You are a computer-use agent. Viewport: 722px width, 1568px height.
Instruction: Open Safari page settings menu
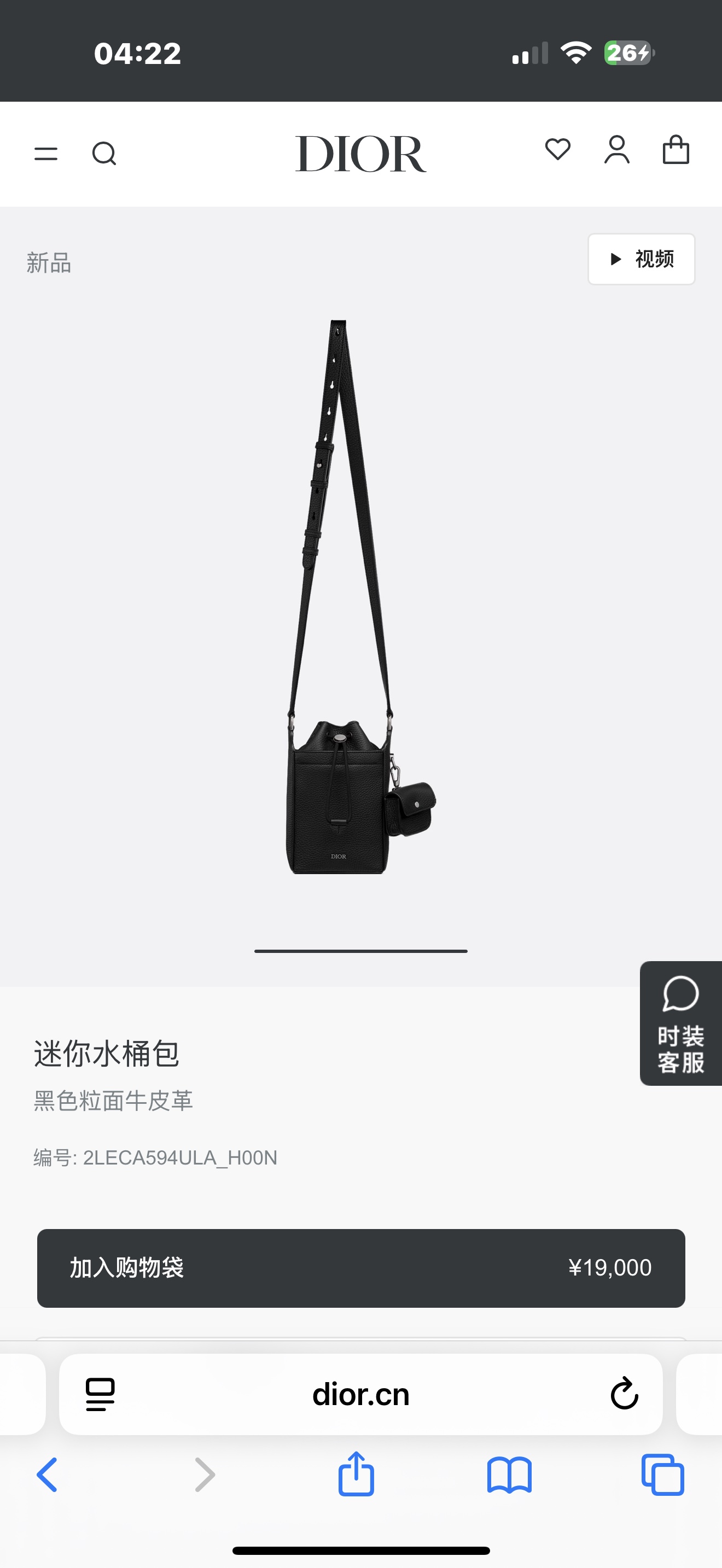(x=101, y=1394)
